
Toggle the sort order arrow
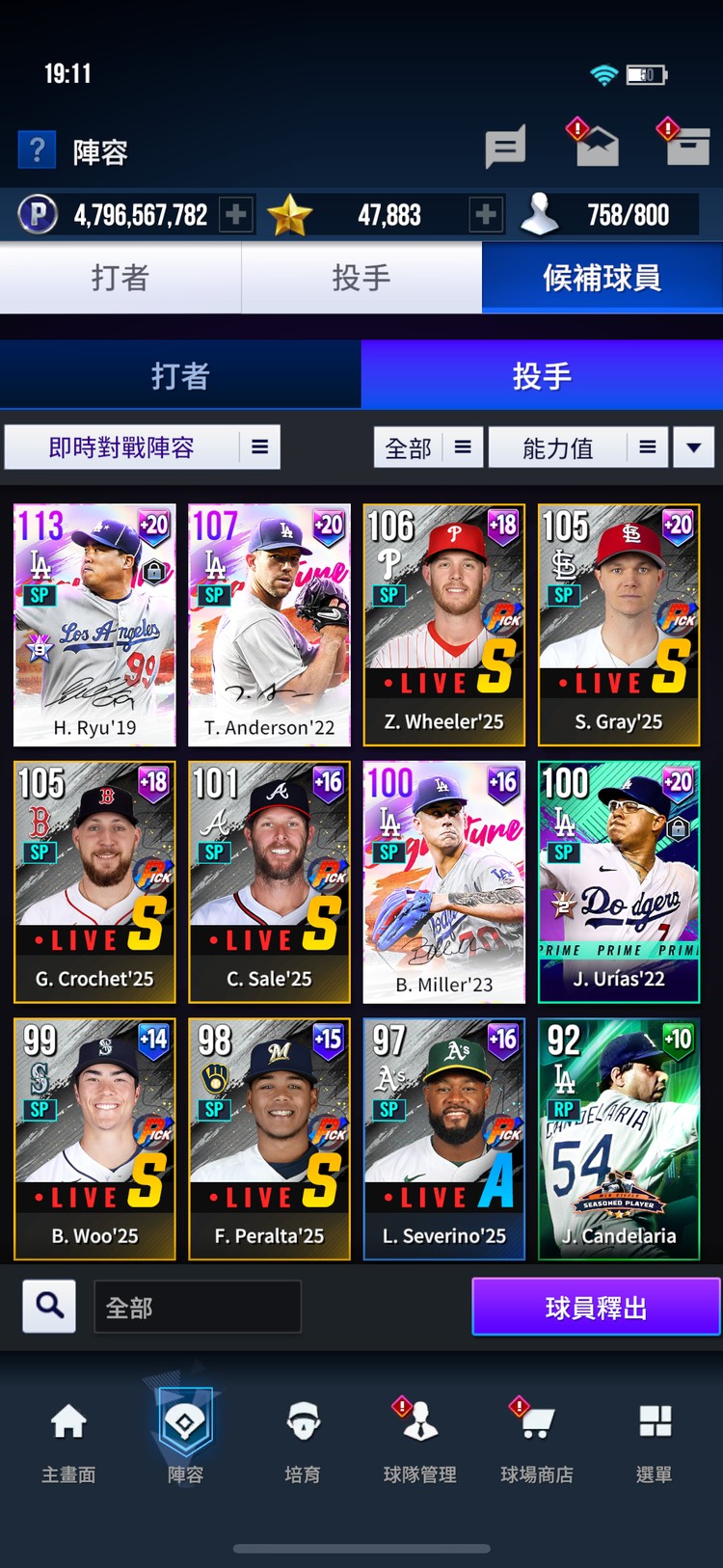coord(693,447)
